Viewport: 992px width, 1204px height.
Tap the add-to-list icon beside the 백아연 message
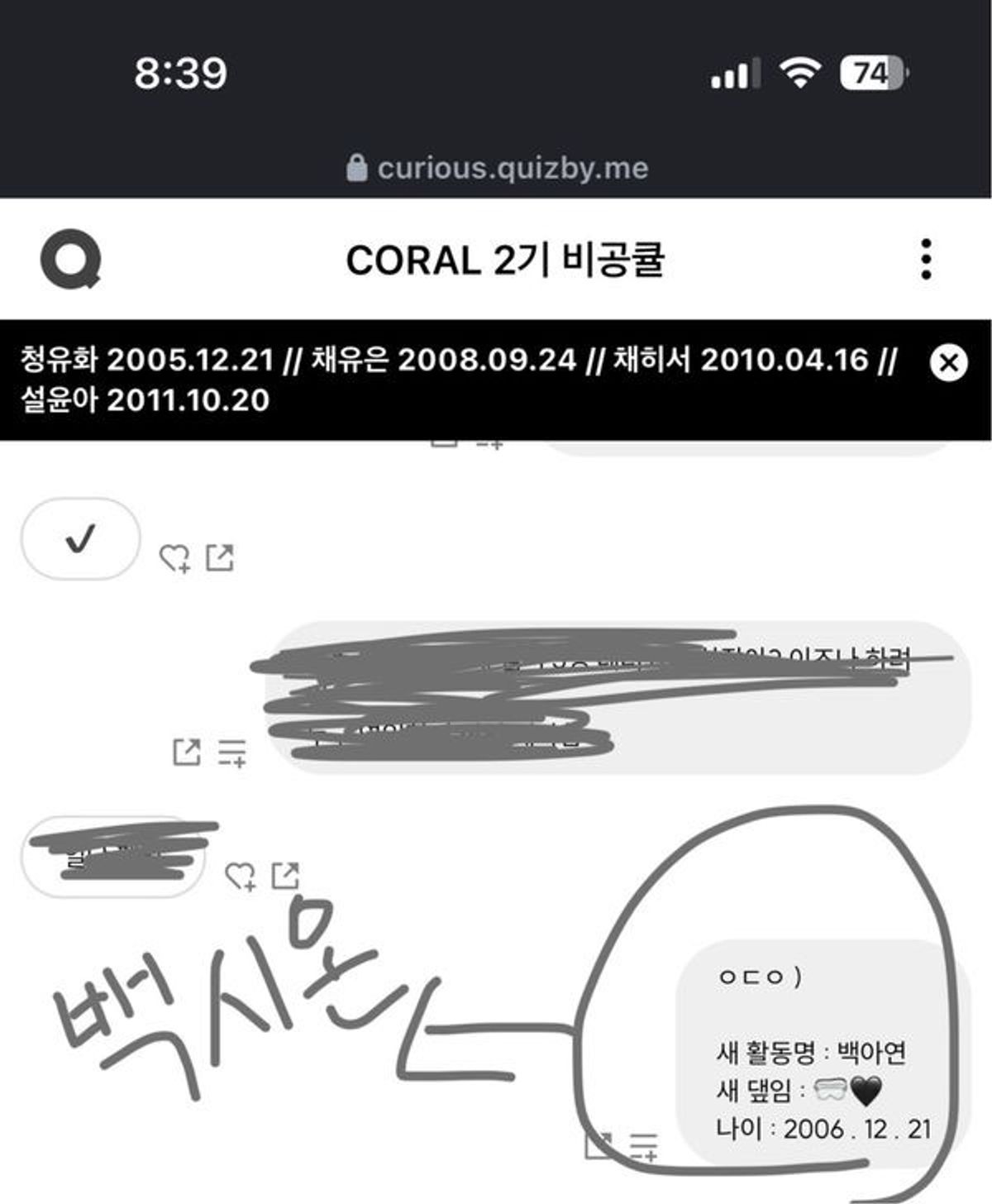click(x=645, y=1146)
